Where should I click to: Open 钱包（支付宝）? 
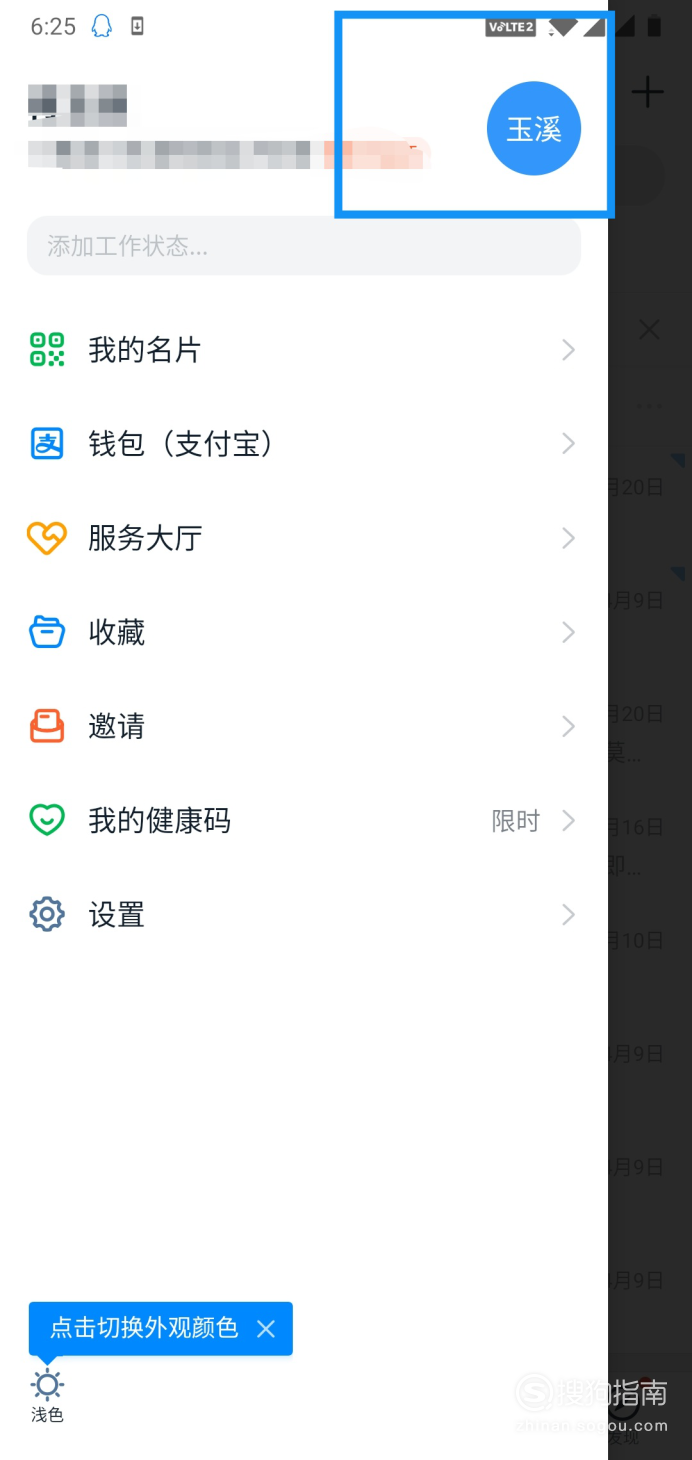coord(303,444)
